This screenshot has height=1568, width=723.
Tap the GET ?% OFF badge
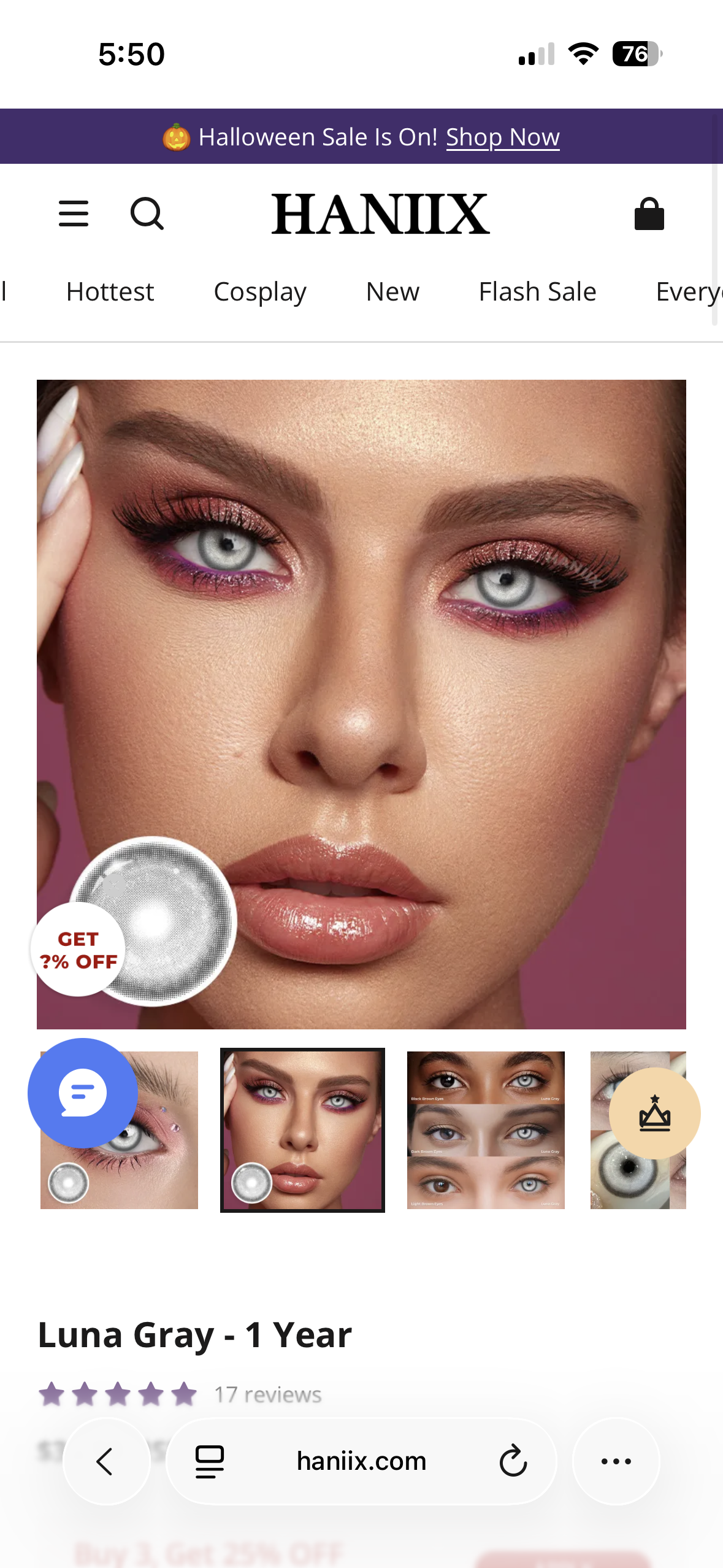click(x=78, y=950)
